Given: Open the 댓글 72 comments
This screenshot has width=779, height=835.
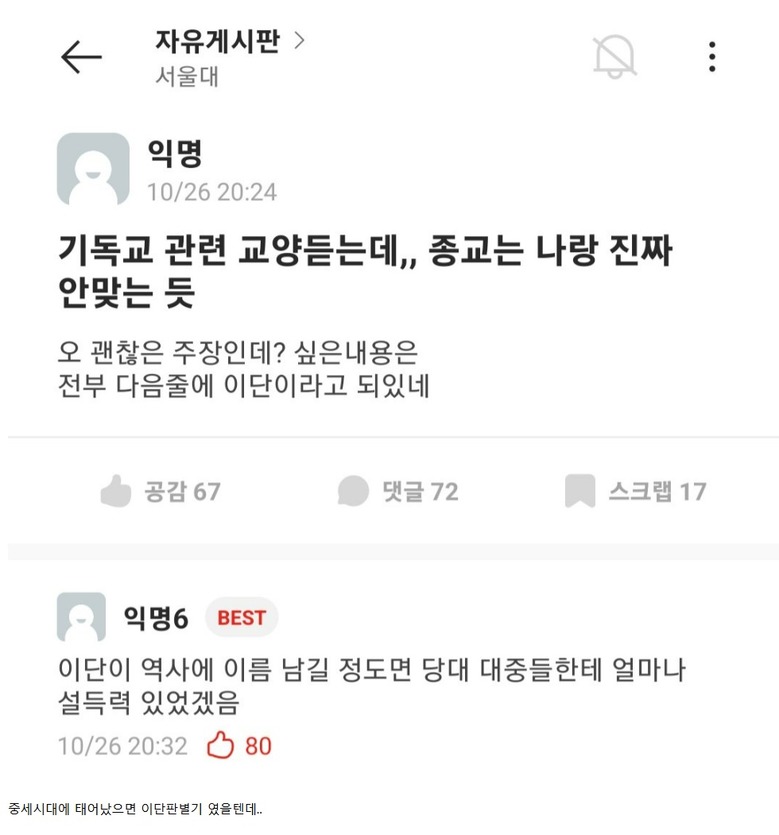Looking at the screenshot, I should pyautogui.click(x=398, y=491).
